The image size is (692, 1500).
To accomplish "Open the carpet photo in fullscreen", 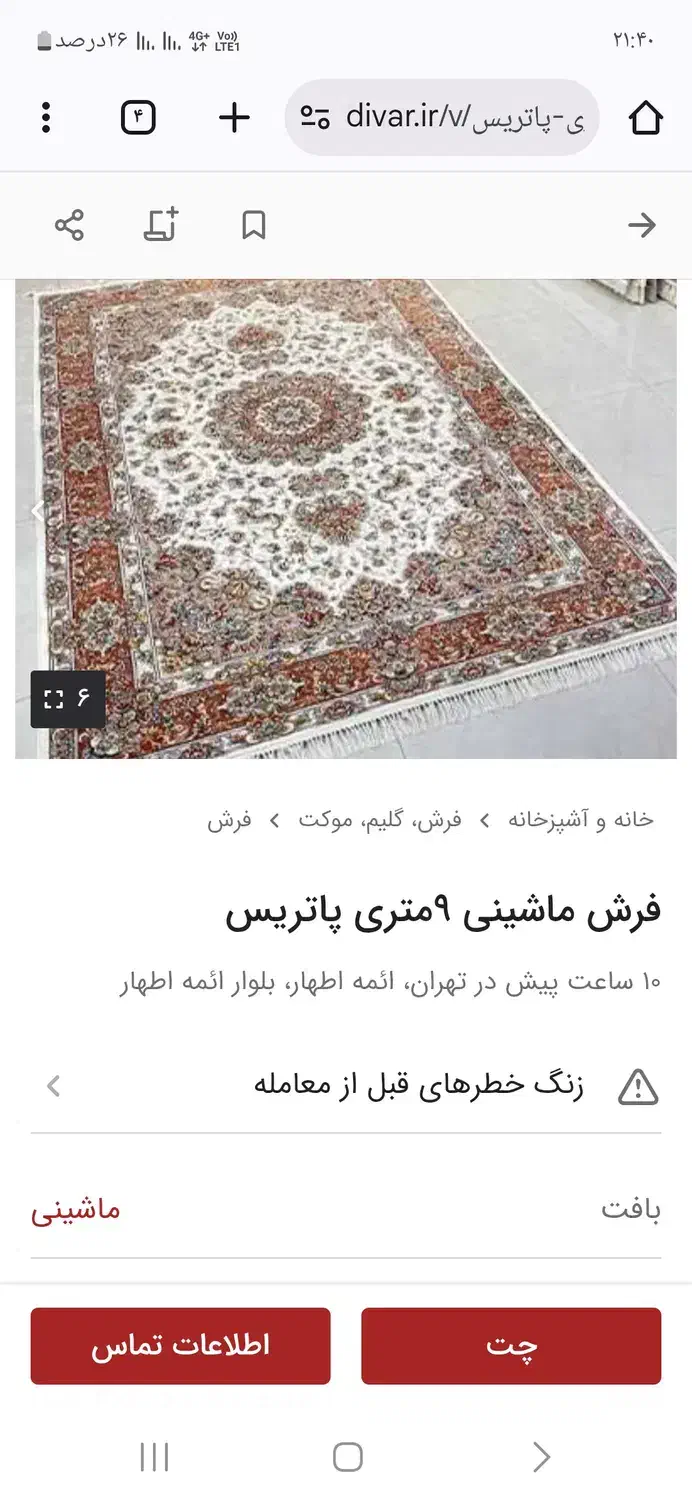I will (67, 698).
